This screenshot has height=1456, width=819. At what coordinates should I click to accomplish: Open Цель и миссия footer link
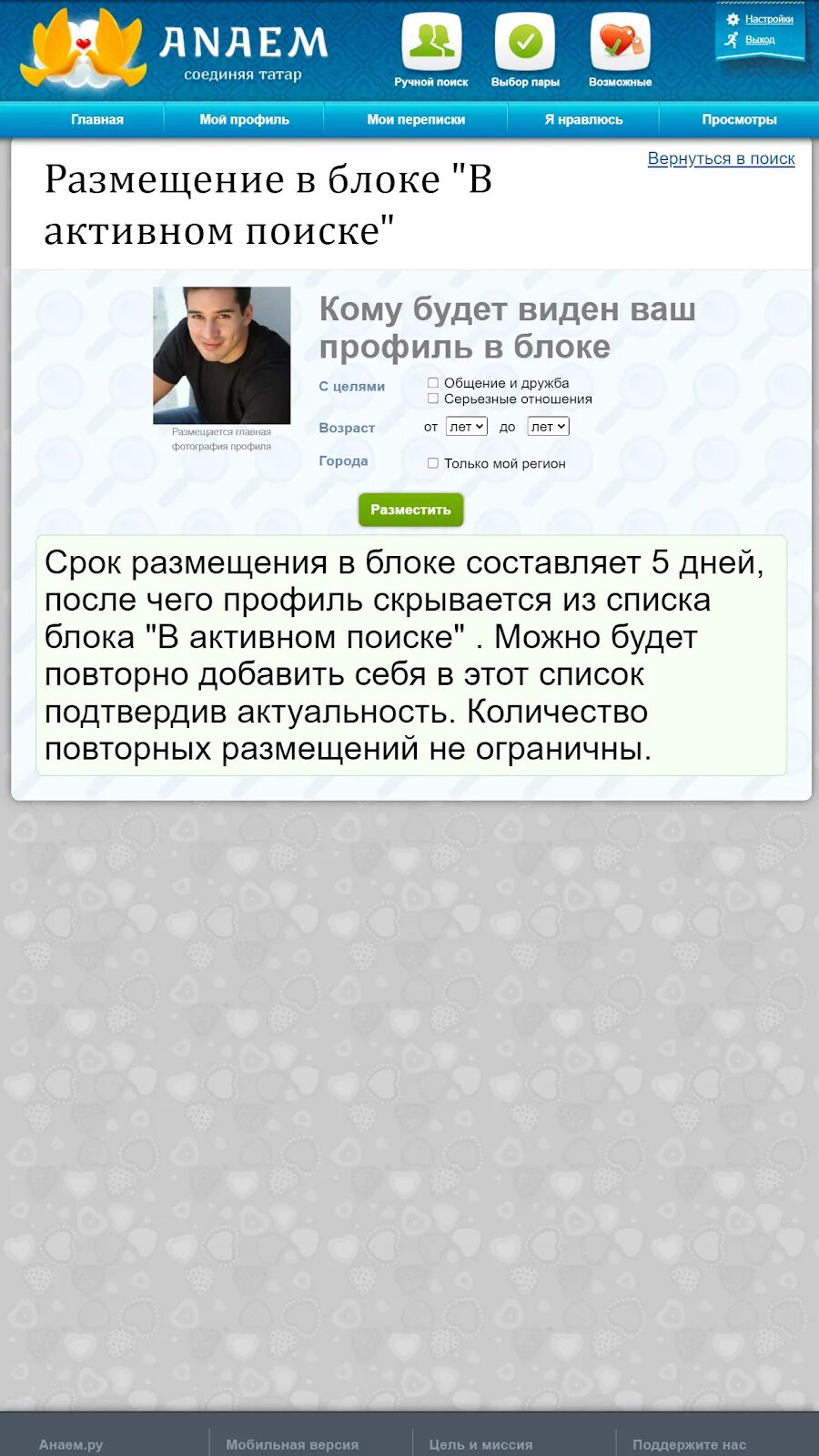(x=480, y=1444)
